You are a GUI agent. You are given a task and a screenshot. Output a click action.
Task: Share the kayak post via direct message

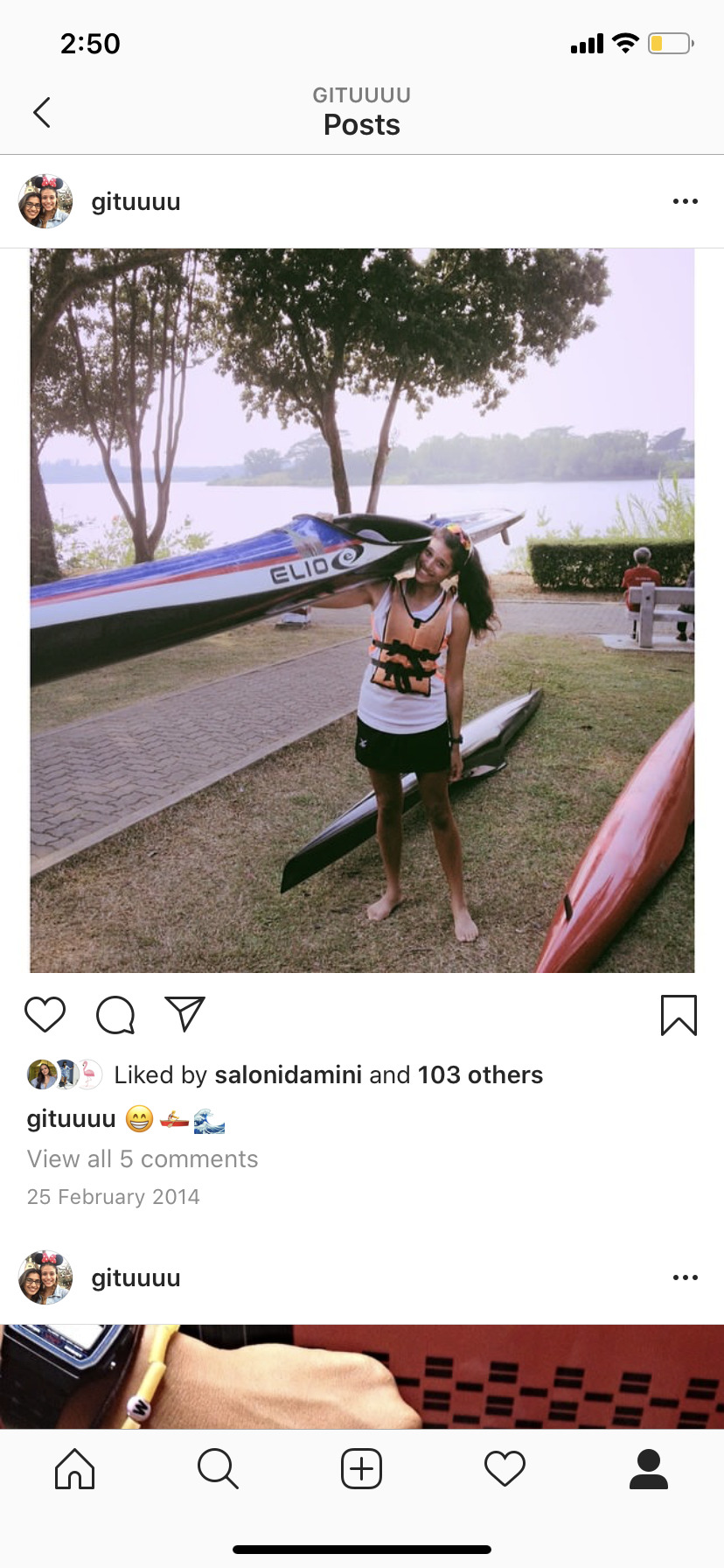(184, 1014)
